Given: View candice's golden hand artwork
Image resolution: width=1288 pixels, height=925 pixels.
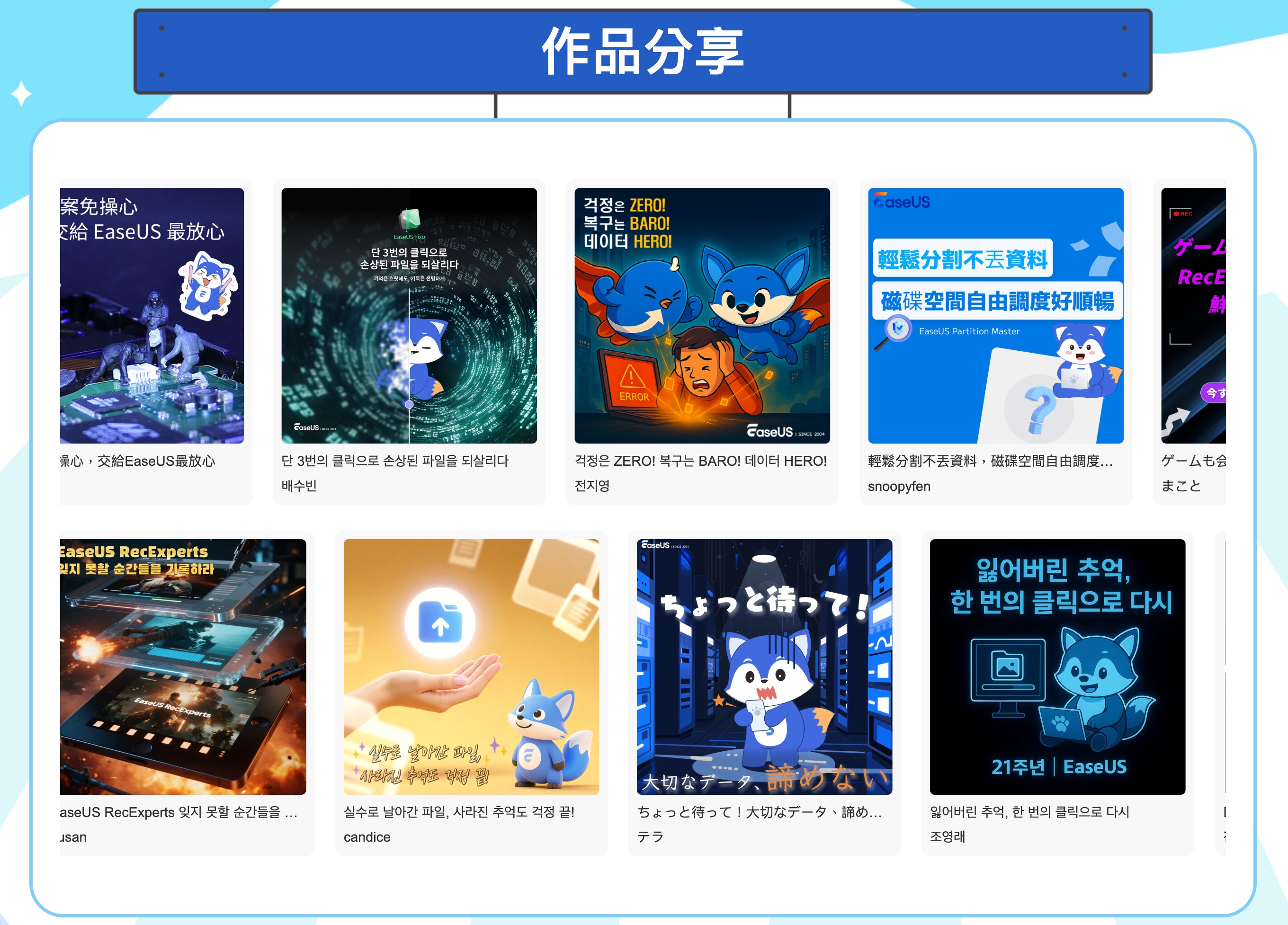Looking at the screenshot, I should [471, 667].
